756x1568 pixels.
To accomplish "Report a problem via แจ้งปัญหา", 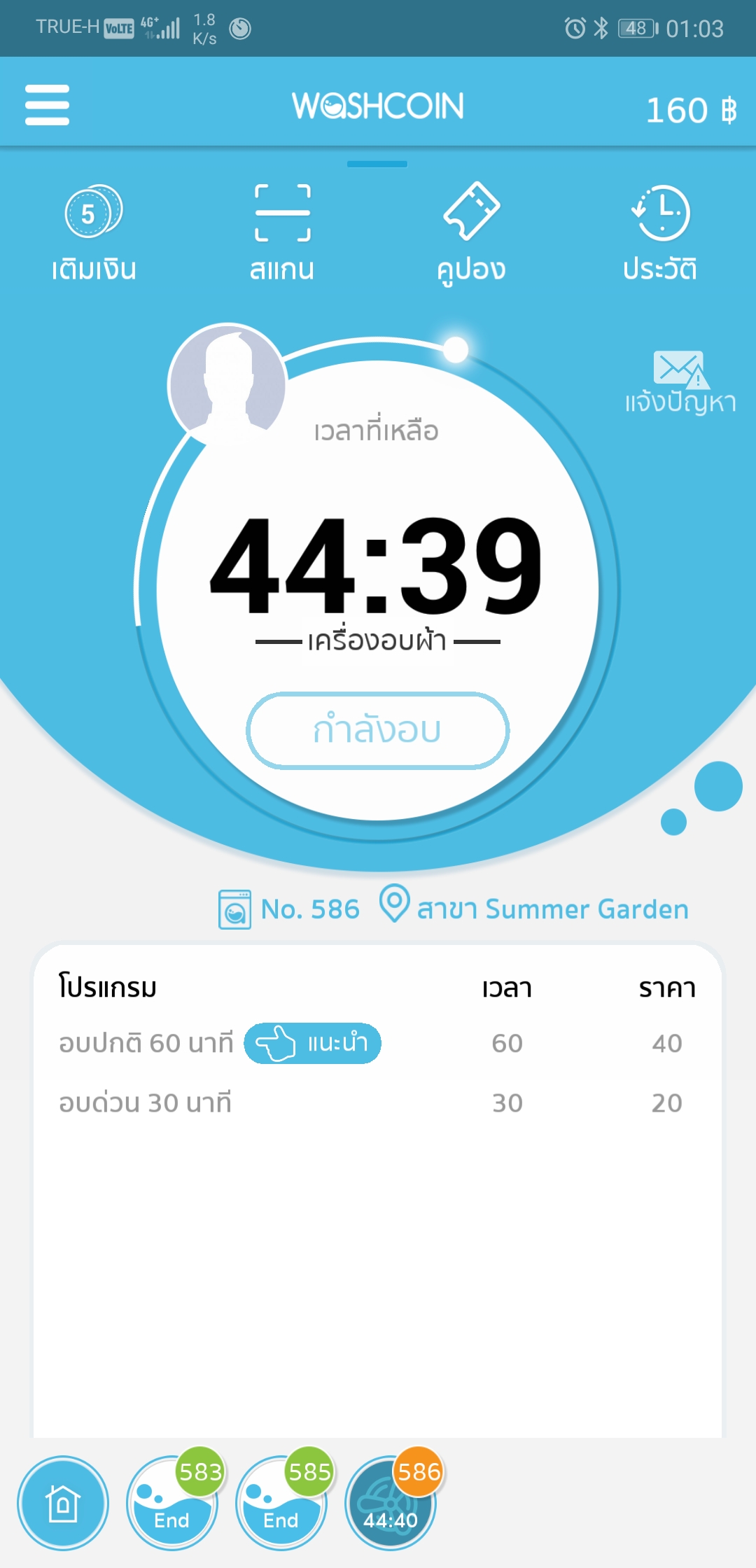I will [680, 382].
